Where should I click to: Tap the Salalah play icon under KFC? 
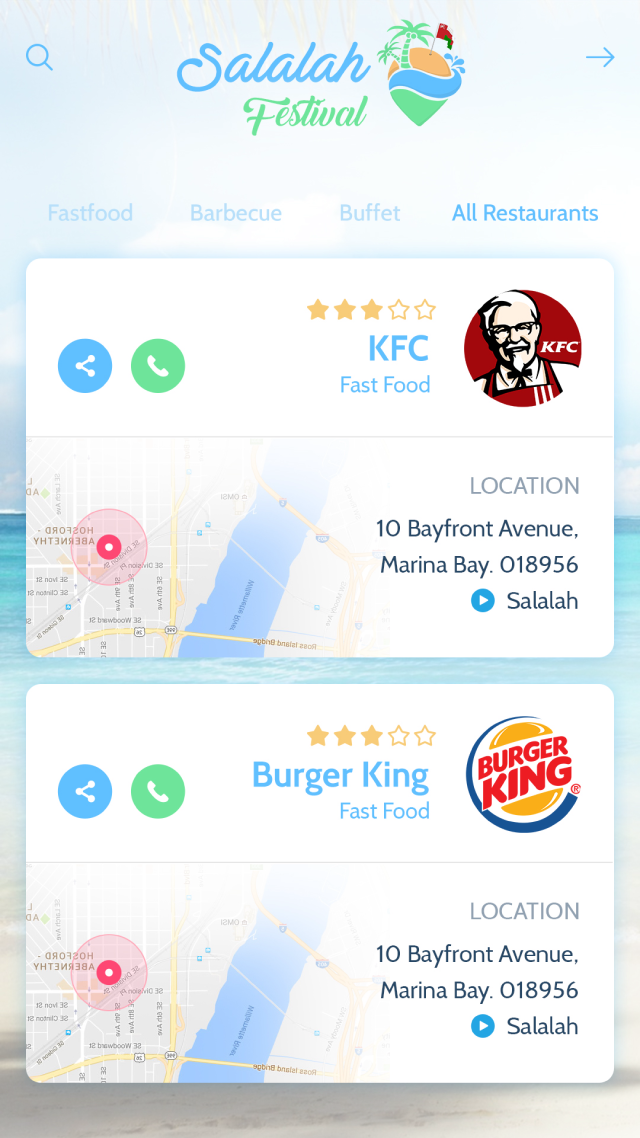pos(483,601)
